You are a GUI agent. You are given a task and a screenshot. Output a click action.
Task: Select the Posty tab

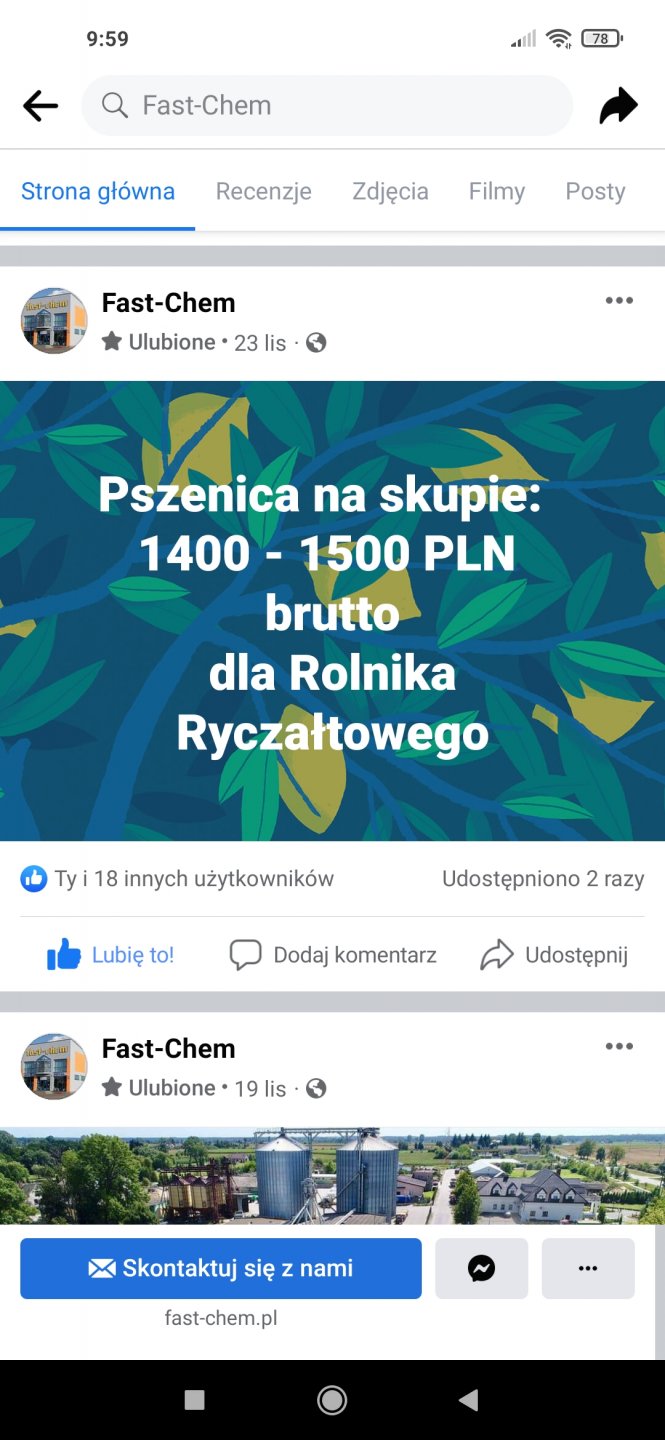coord(595,191)
